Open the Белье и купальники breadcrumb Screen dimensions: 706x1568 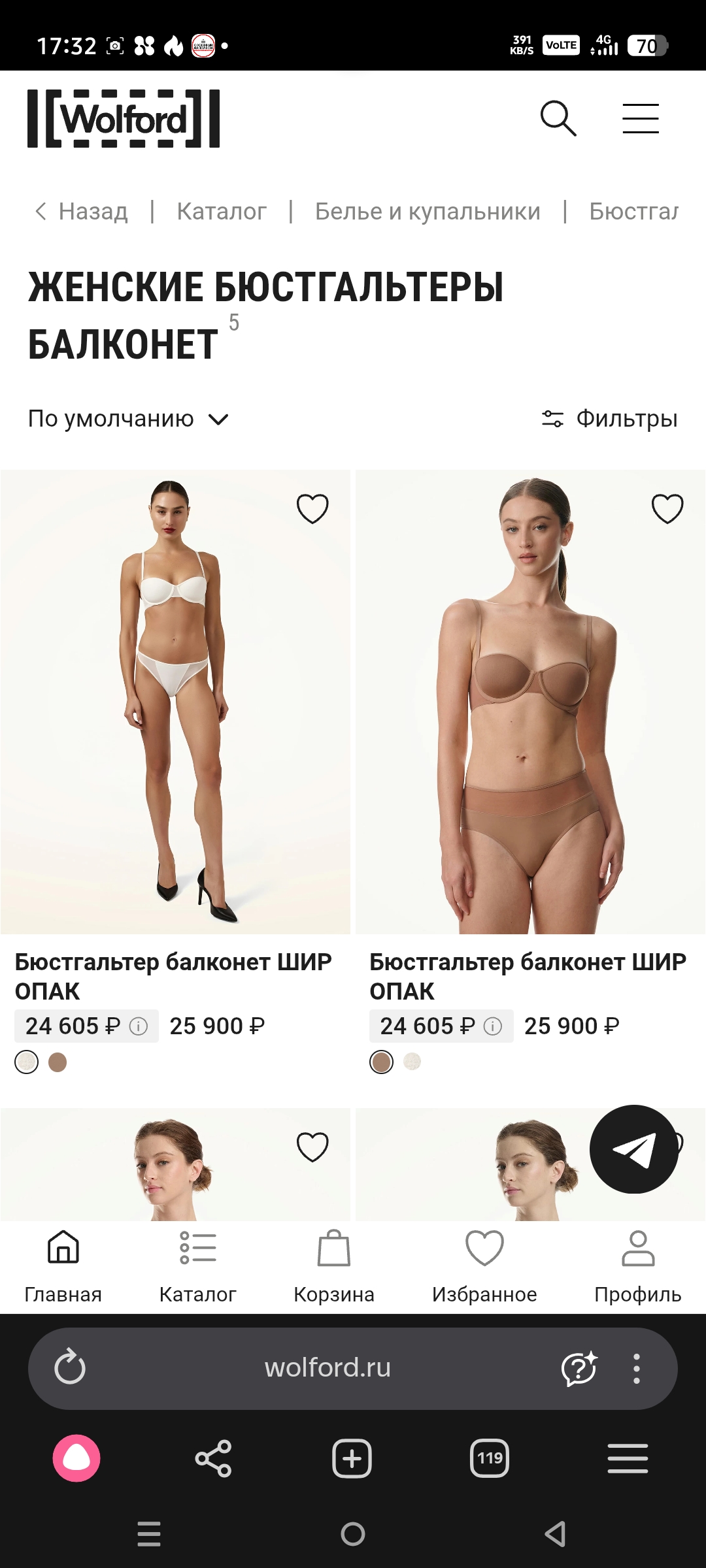(x=428, y=212)
